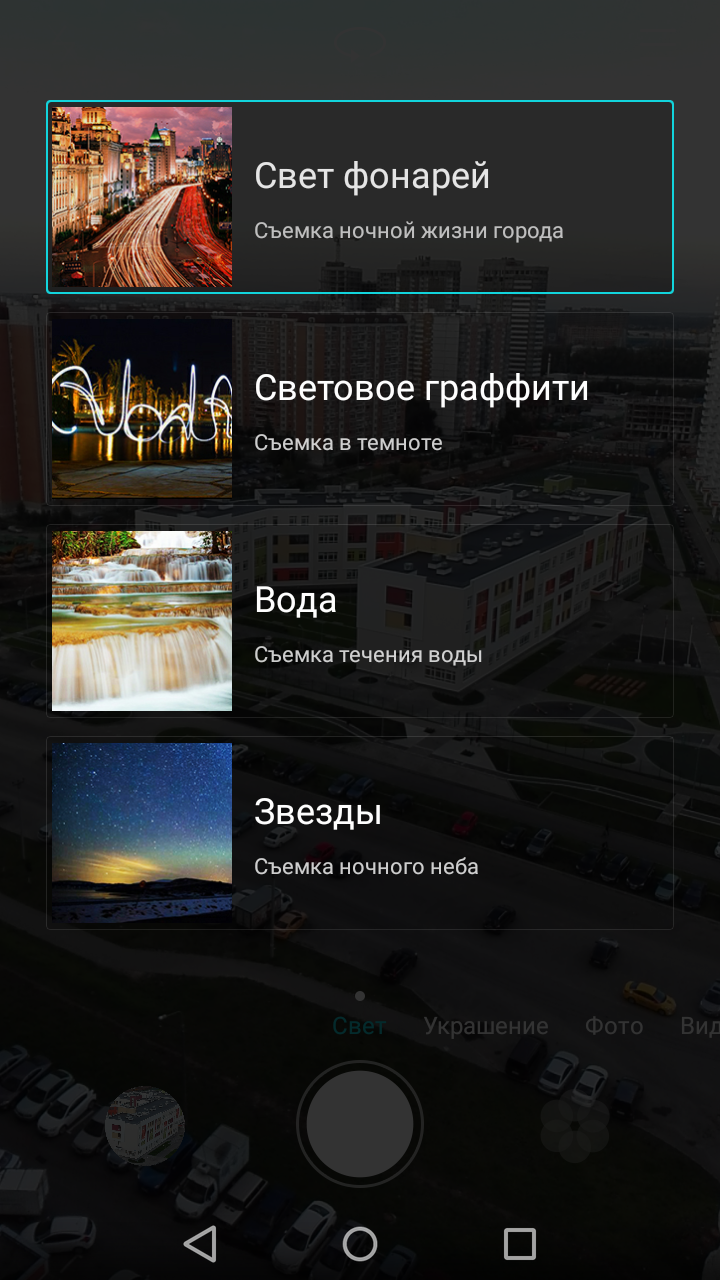Image resolution: width=720 pixels, height=1280 pixels.
Task: Tap the round shutter button
Action: click(360, 1124)
